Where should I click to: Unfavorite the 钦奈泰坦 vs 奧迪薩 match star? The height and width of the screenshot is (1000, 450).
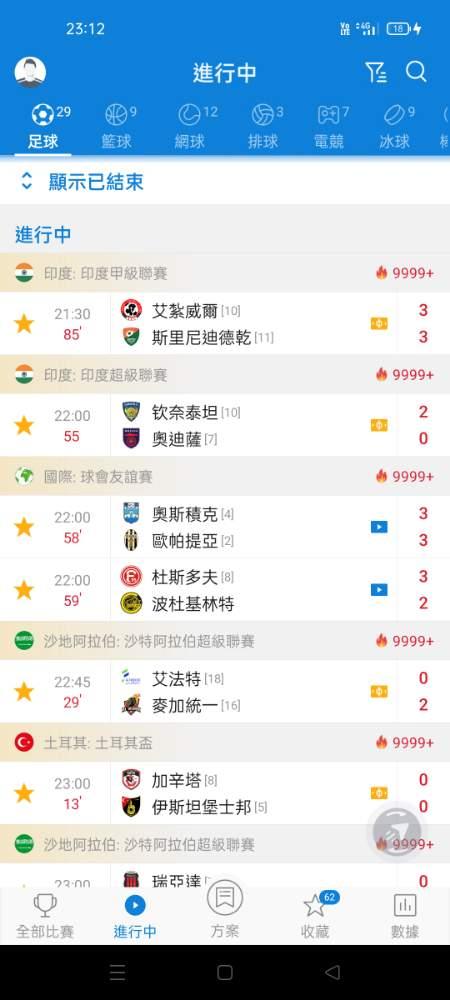click(x=24, y=425)
